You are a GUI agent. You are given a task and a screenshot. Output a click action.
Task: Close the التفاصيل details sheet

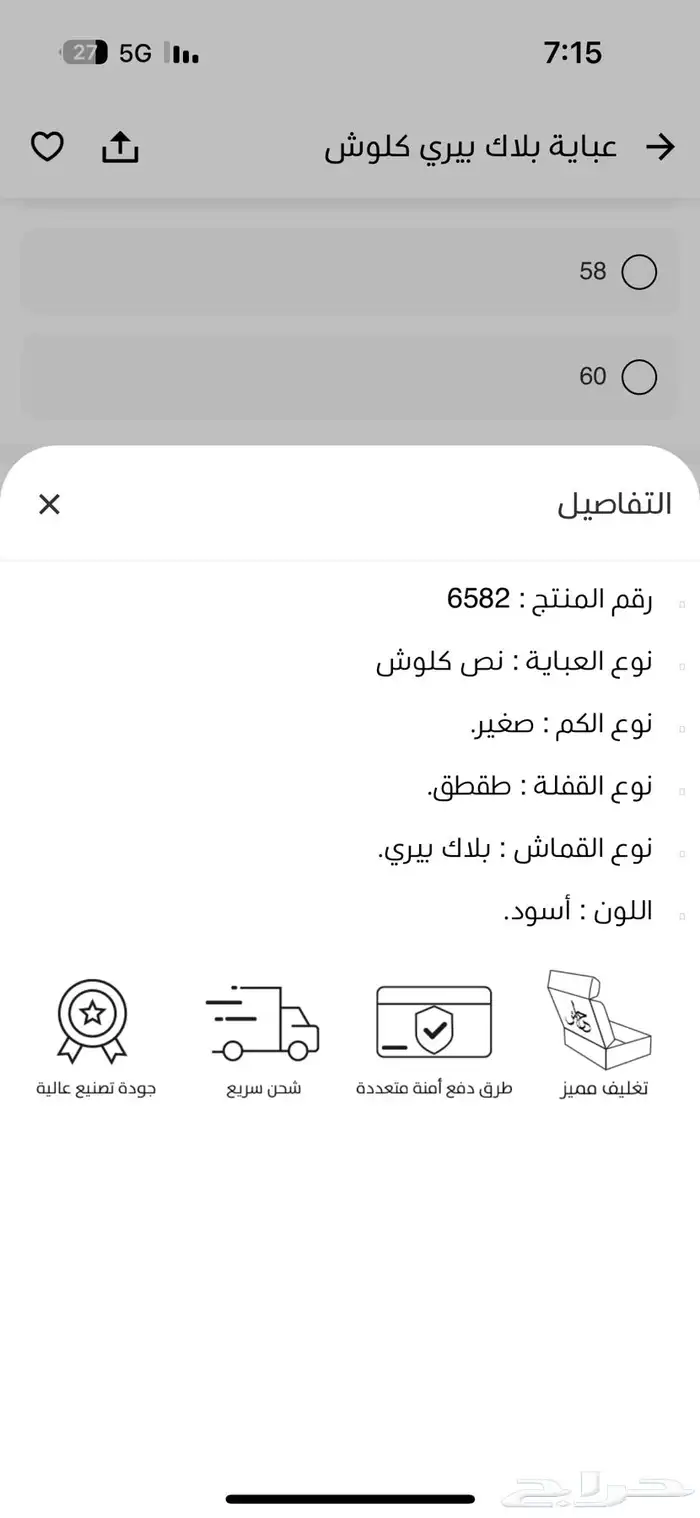click(49, 504)
